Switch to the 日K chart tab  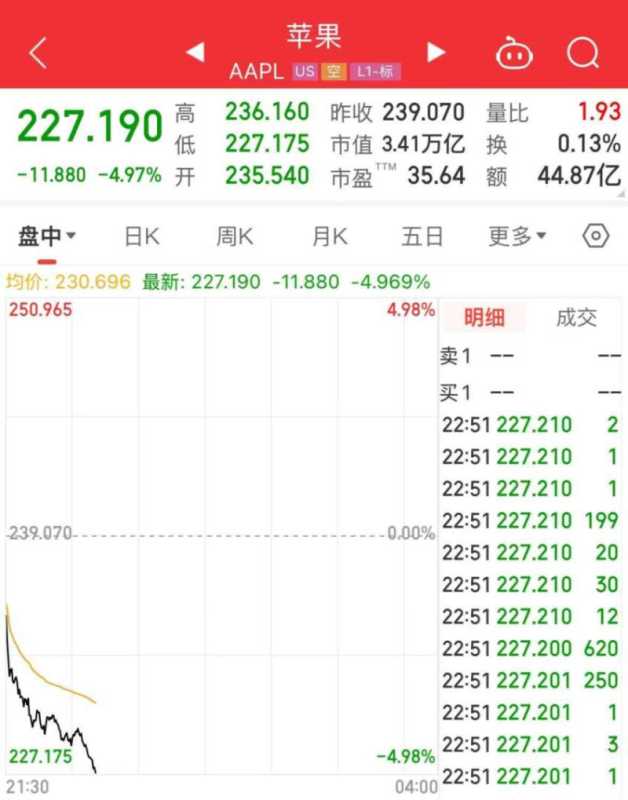pos(142,237)
